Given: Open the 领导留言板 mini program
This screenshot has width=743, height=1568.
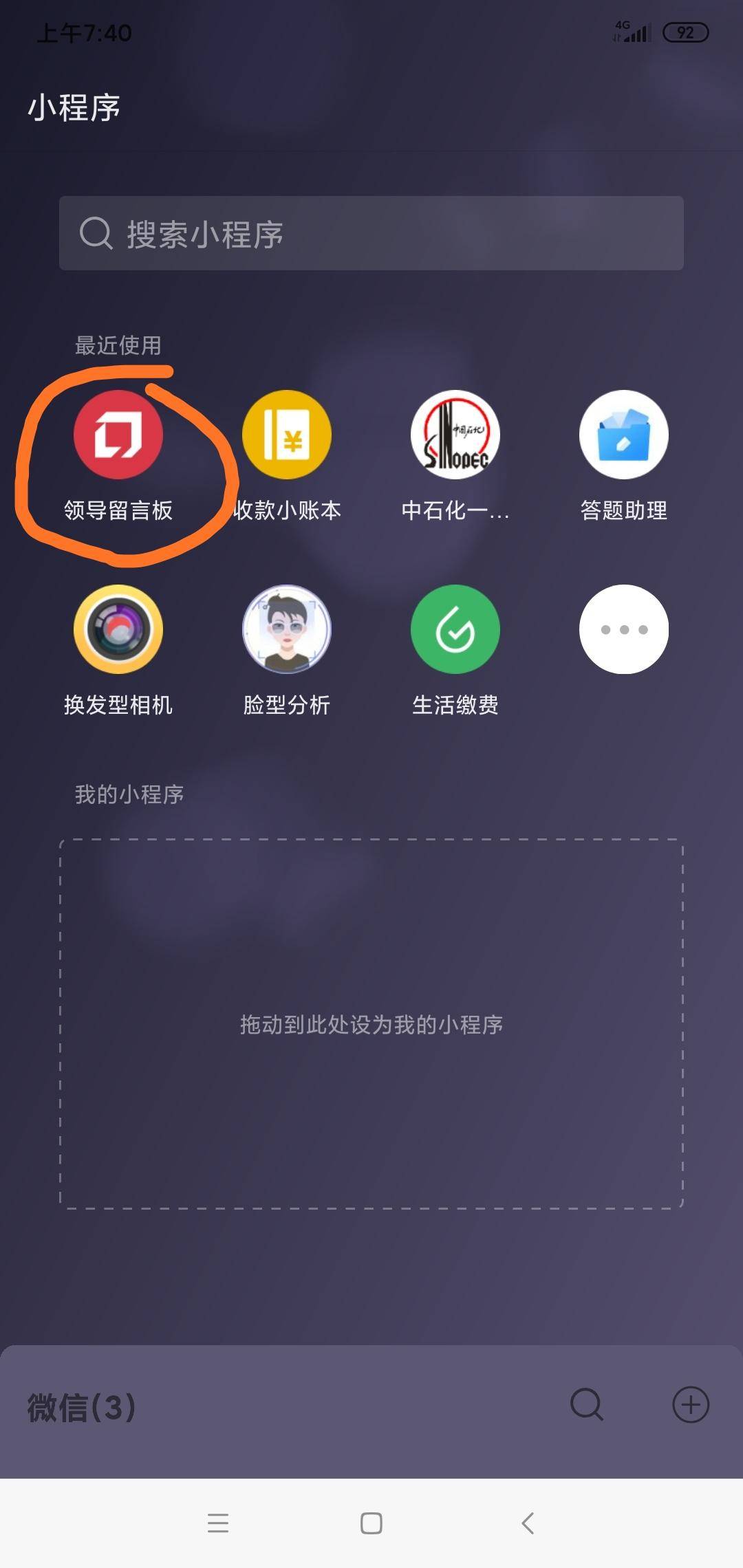Looking at the screenshot, I should tap(118, 435).
